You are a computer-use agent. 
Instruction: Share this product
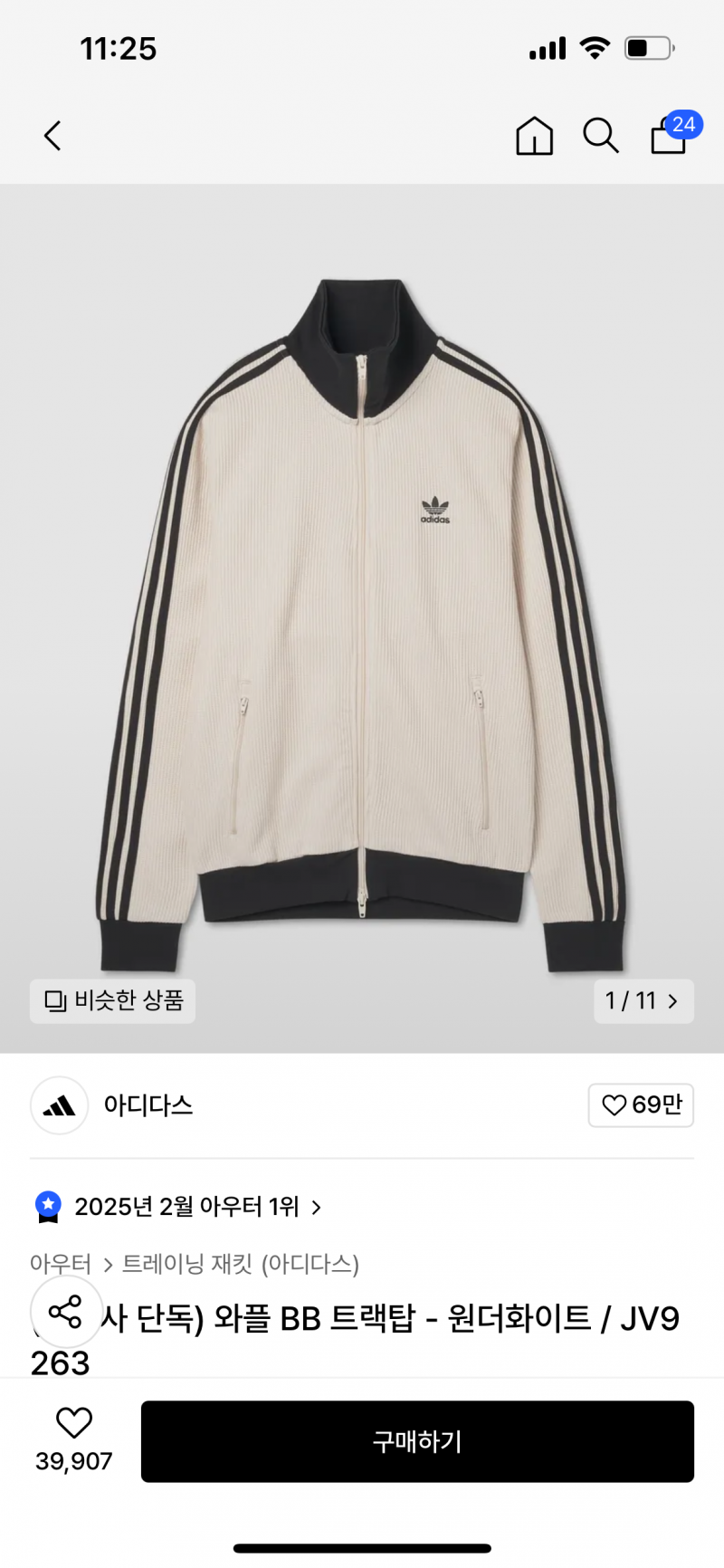(x=66, y=1312)
